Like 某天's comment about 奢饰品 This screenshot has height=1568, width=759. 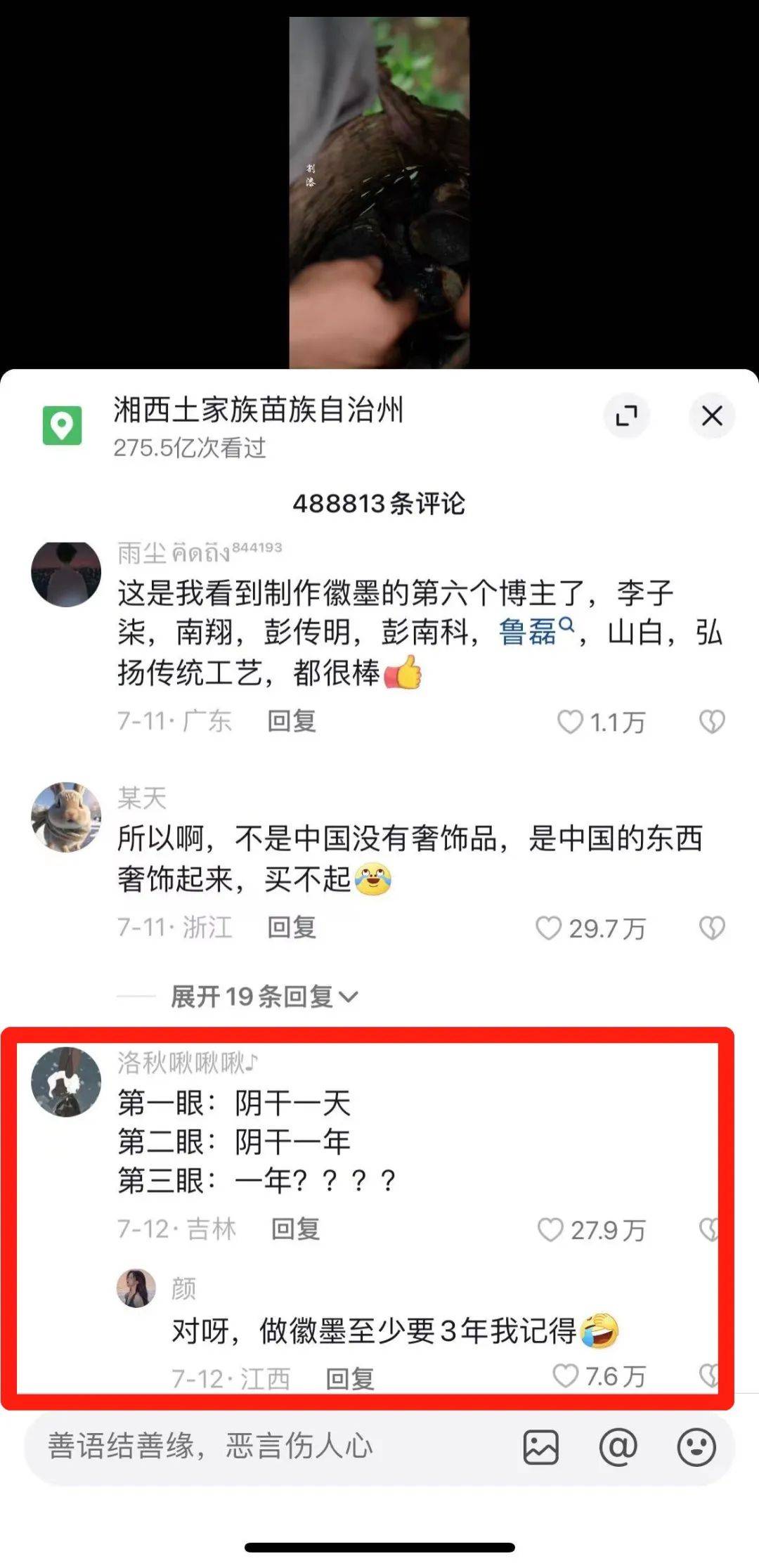pyautogui.click(x=549, y=928)
